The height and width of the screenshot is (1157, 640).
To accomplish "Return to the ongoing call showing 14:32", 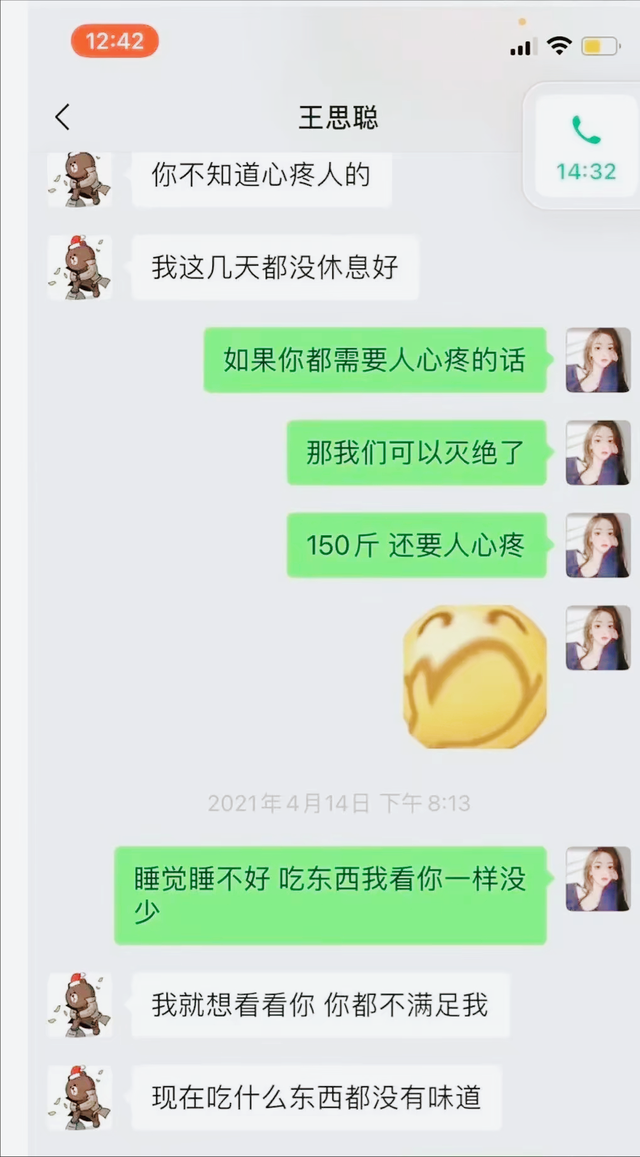I will 585,147.
